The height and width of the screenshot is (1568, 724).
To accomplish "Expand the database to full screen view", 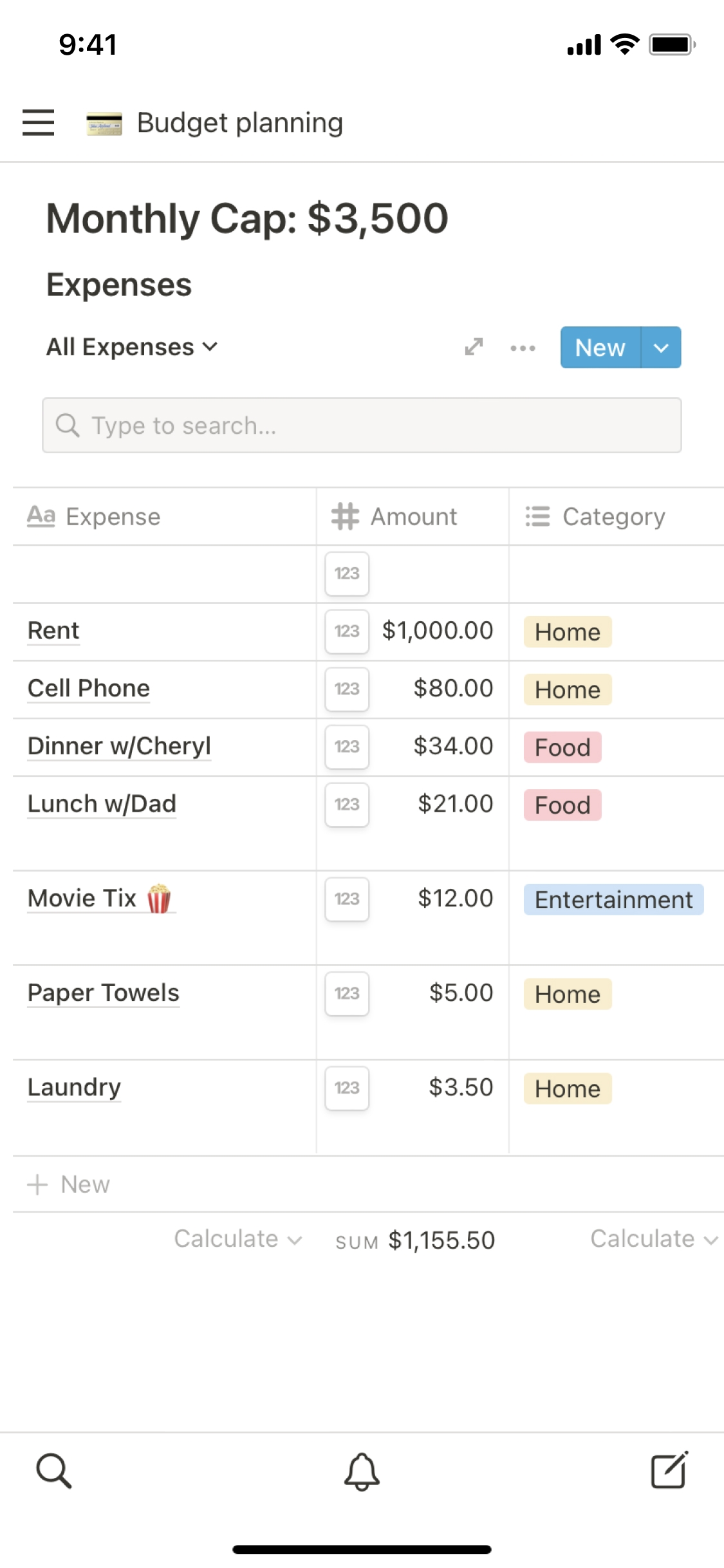I will (x=474, y=347).
